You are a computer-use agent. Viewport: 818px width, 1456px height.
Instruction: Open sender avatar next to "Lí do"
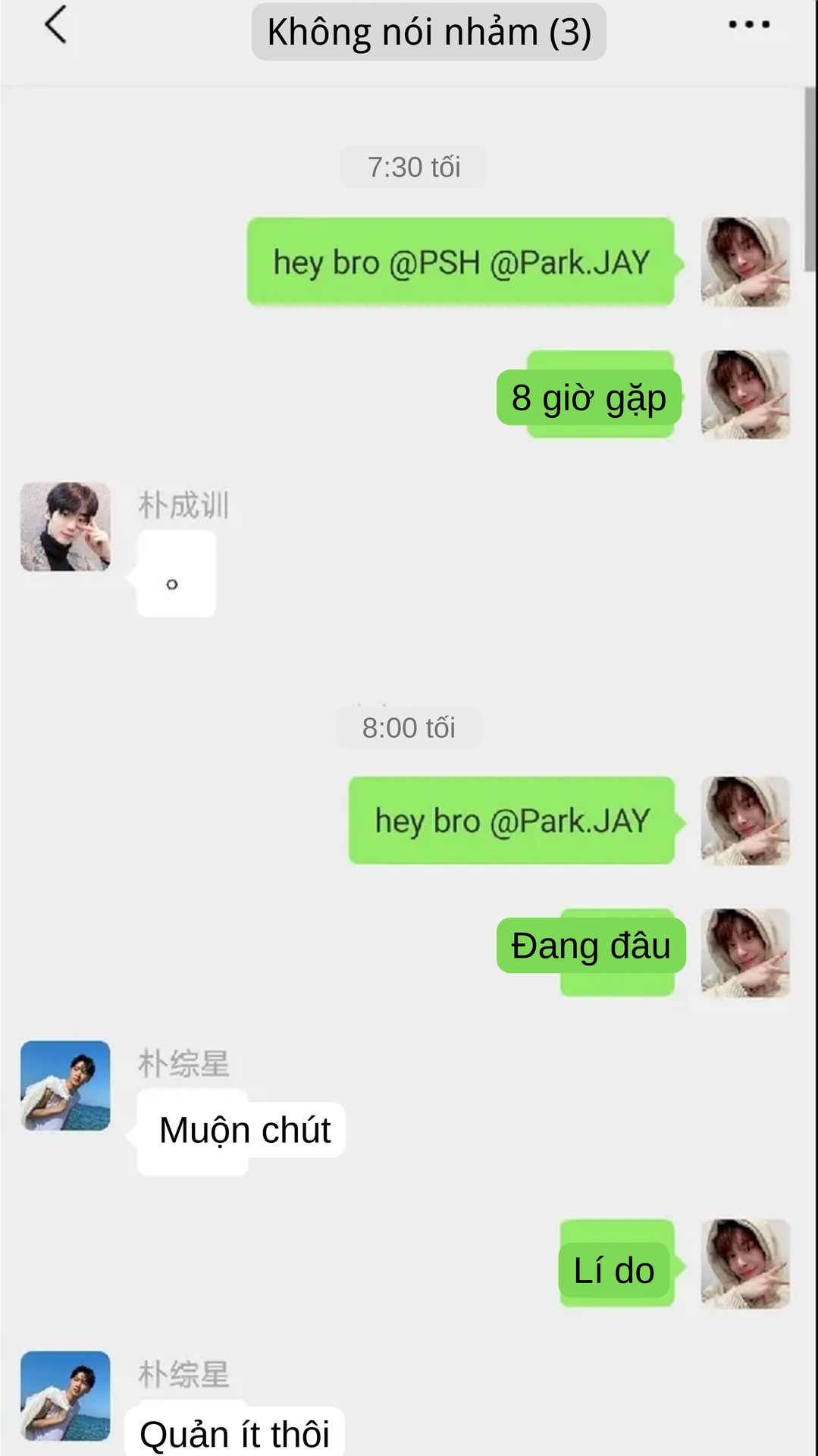pos(745,1263)
